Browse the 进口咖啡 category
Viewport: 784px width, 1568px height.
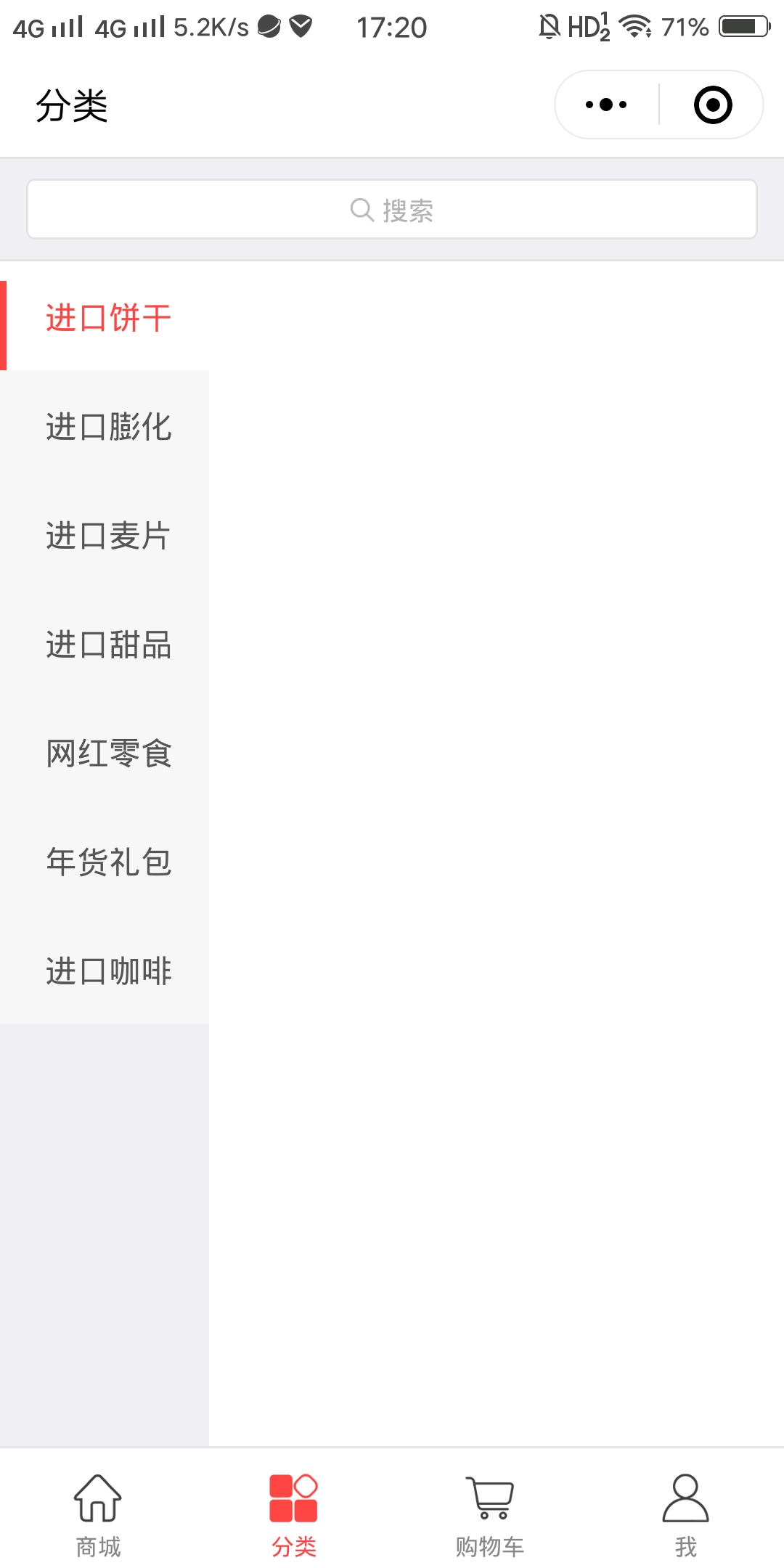point(107,971)
